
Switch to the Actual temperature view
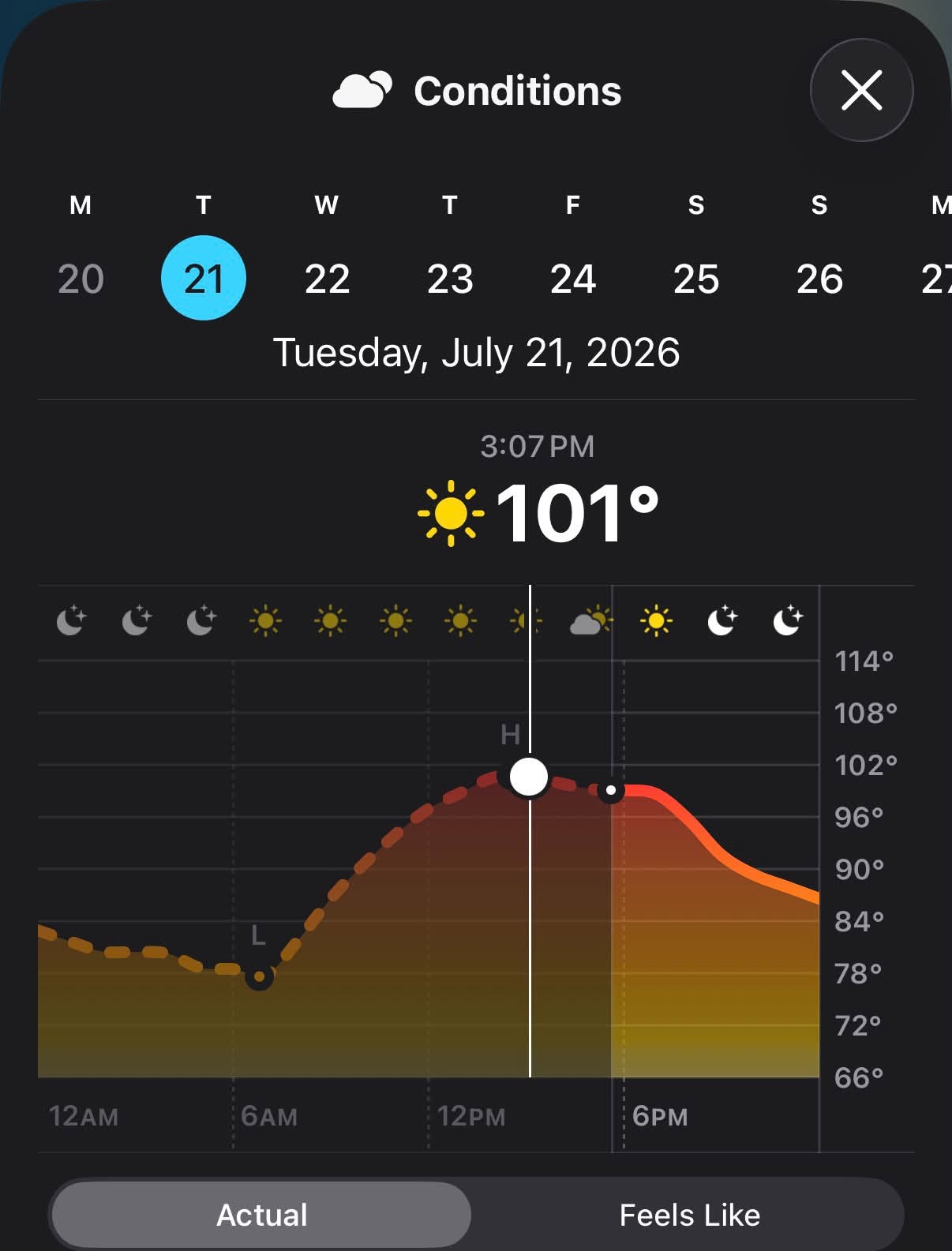pos(261,1215)
